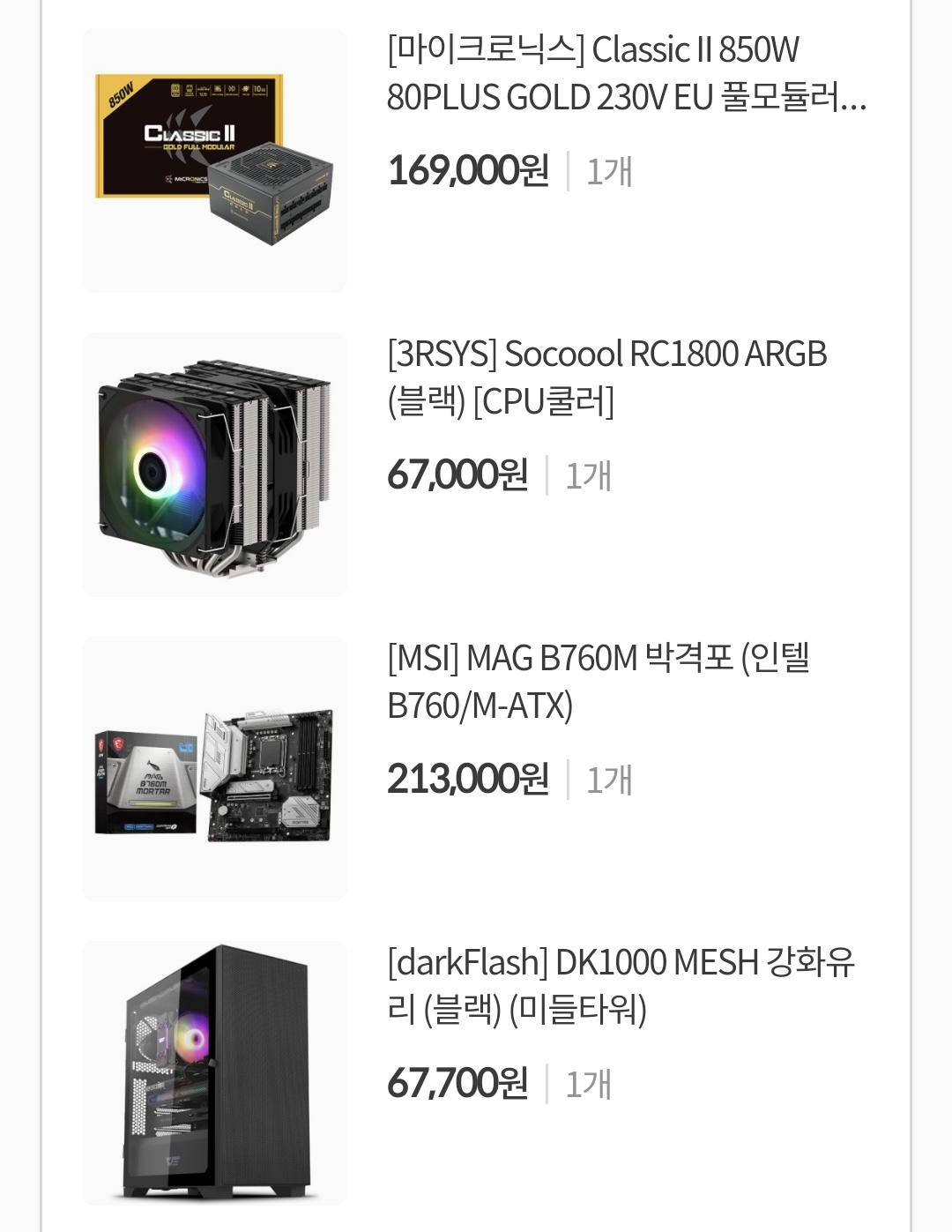
Task: Open the darkFlash DK1000 MESH case item
Action: tap(620, 985)
